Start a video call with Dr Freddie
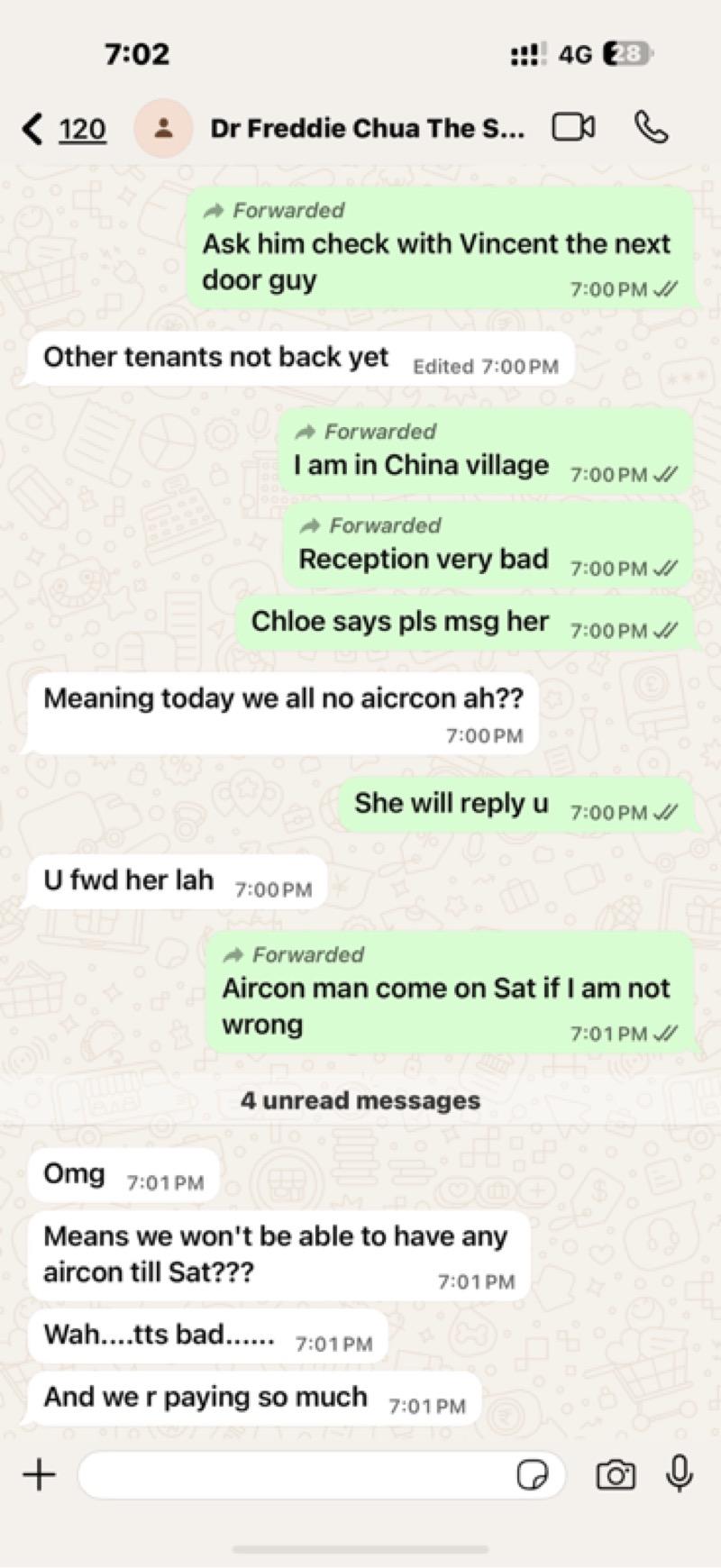 pyautogui.click(x=573, y=128)
